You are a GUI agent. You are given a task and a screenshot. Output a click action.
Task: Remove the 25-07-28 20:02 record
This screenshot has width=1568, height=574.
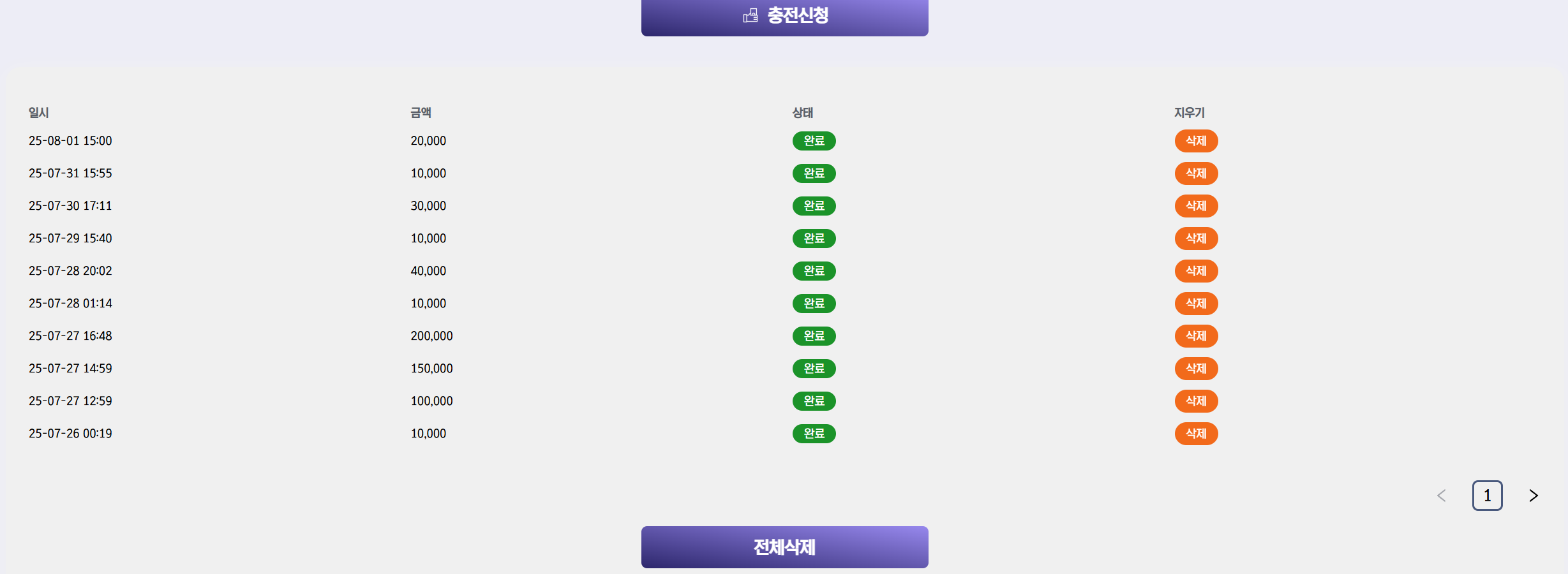click(x=1196, y=271)
